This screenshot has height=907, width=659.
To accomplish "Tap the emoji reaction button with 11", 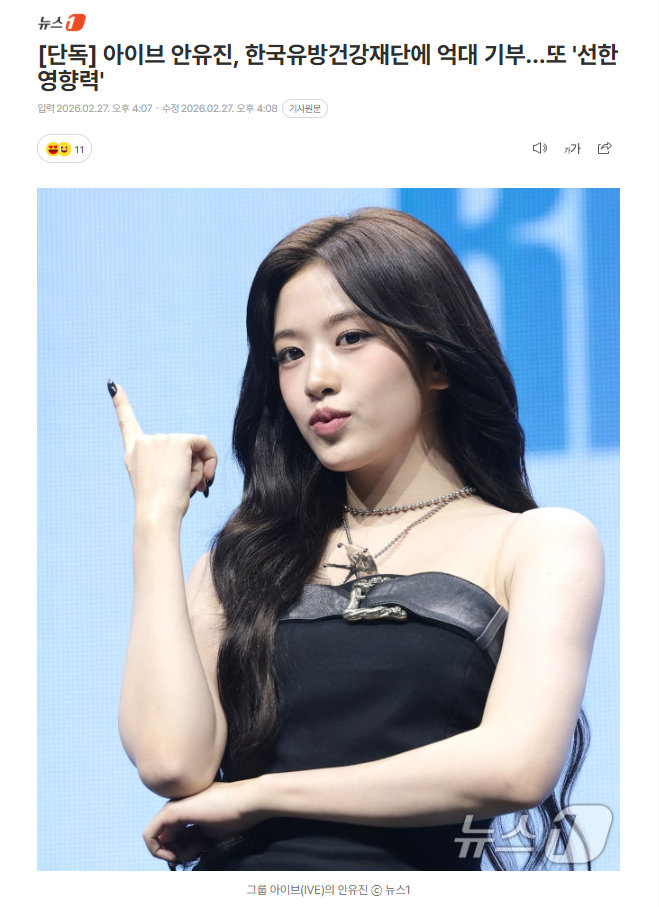I will tap(65, 149).
